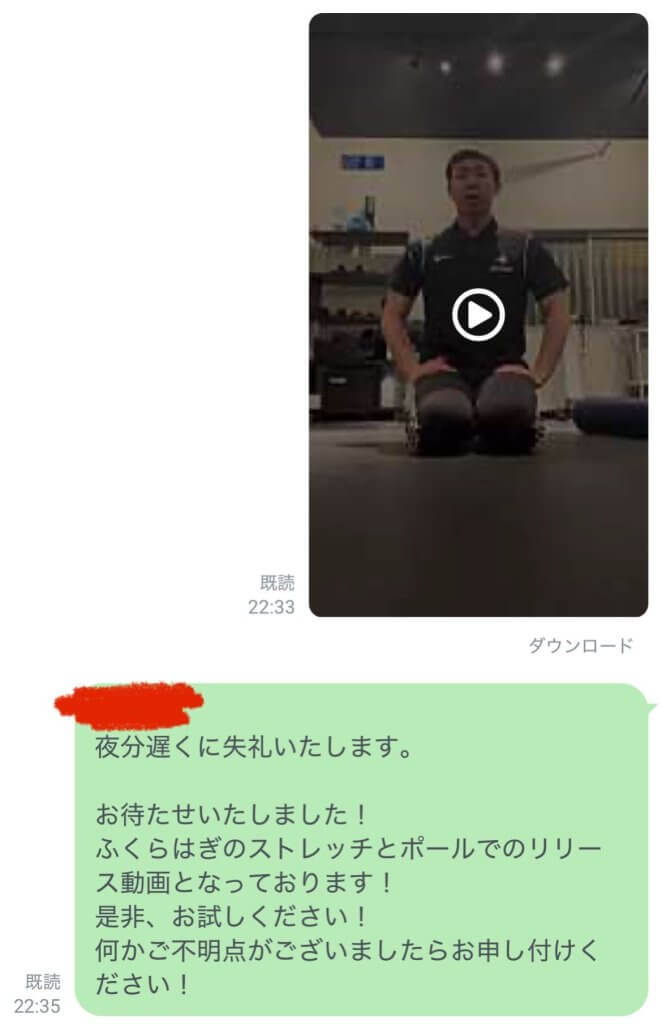Play the stretch video message
The width and height of the screenshot is (662, 1024).
coord(478,316)
